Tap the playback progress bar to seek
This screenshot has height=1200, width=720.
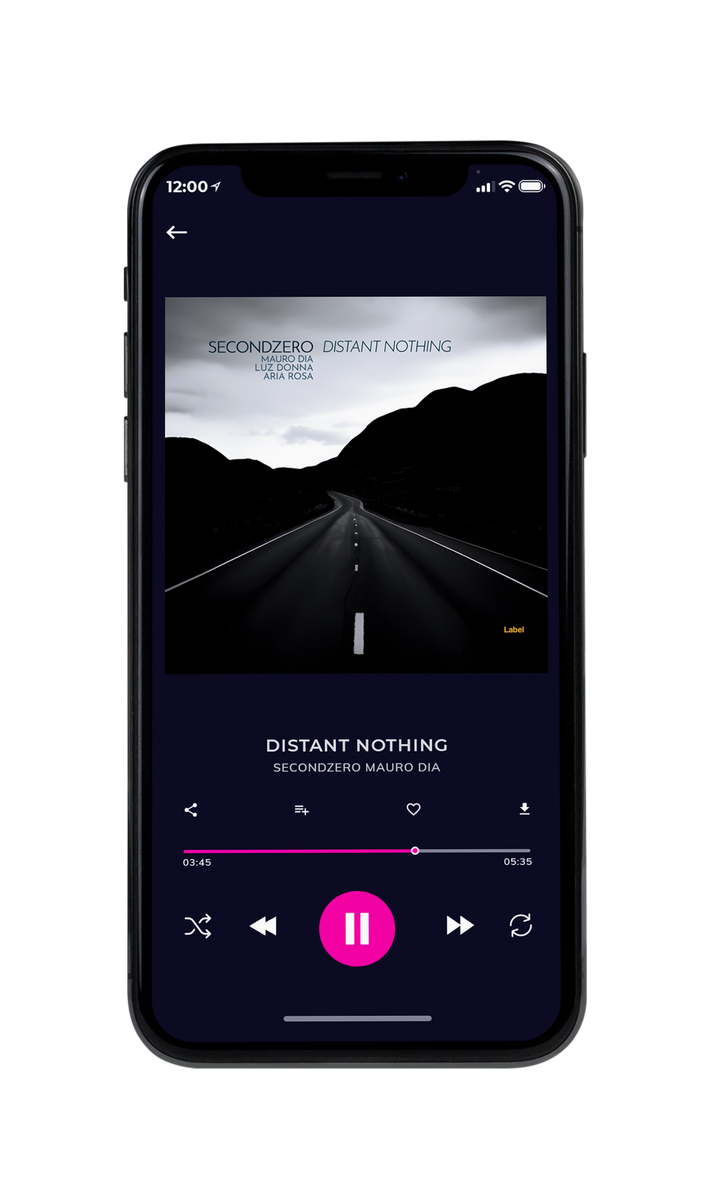coord(357,851)
